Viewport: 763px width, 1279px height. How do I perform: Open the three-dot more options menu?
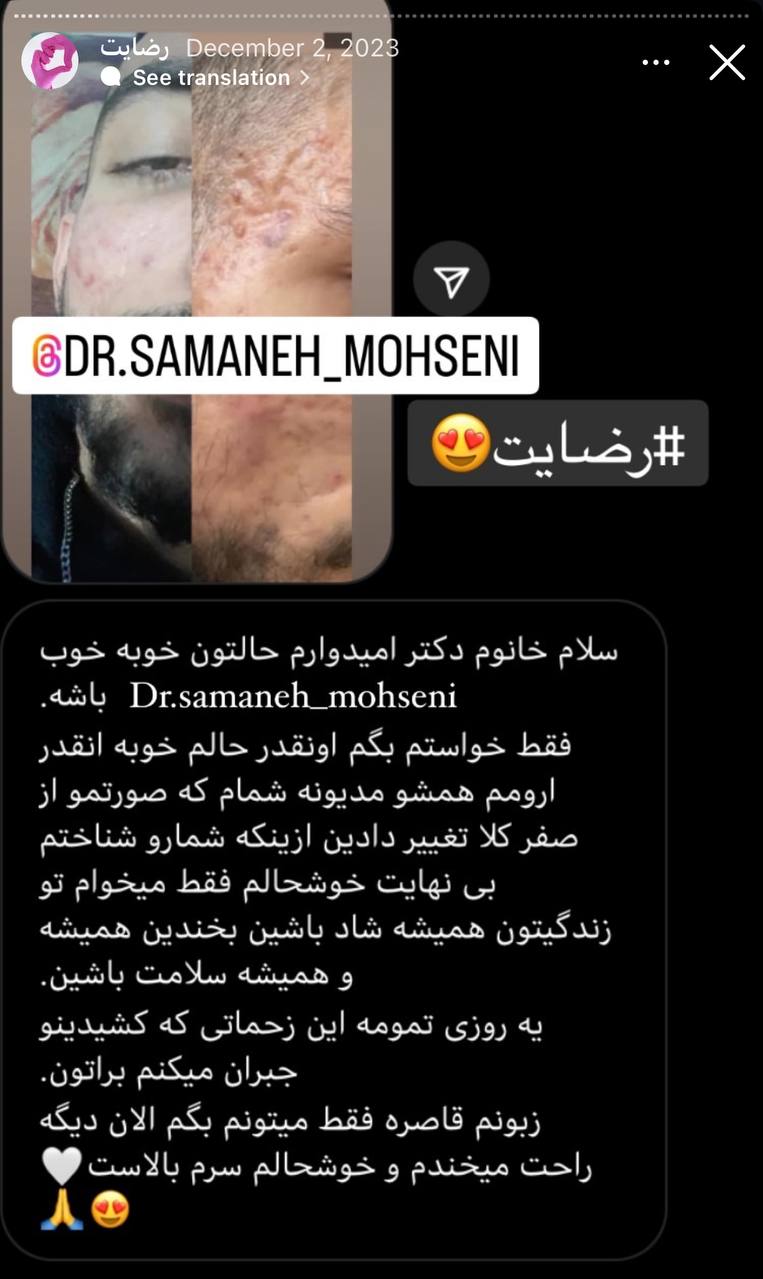click(656, 62)
